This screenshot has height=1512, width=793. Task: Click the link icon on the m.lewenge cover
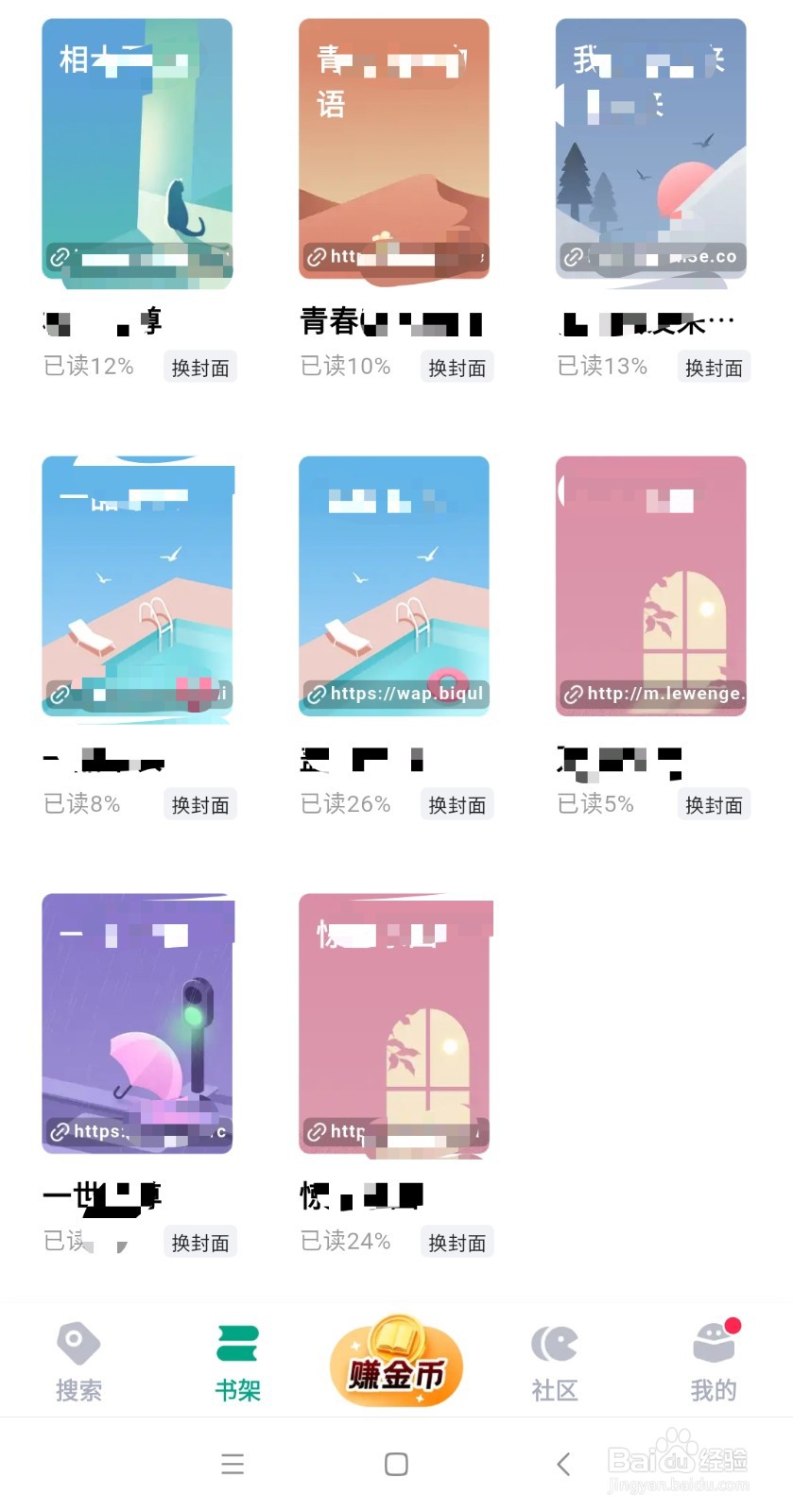[574, 694]
